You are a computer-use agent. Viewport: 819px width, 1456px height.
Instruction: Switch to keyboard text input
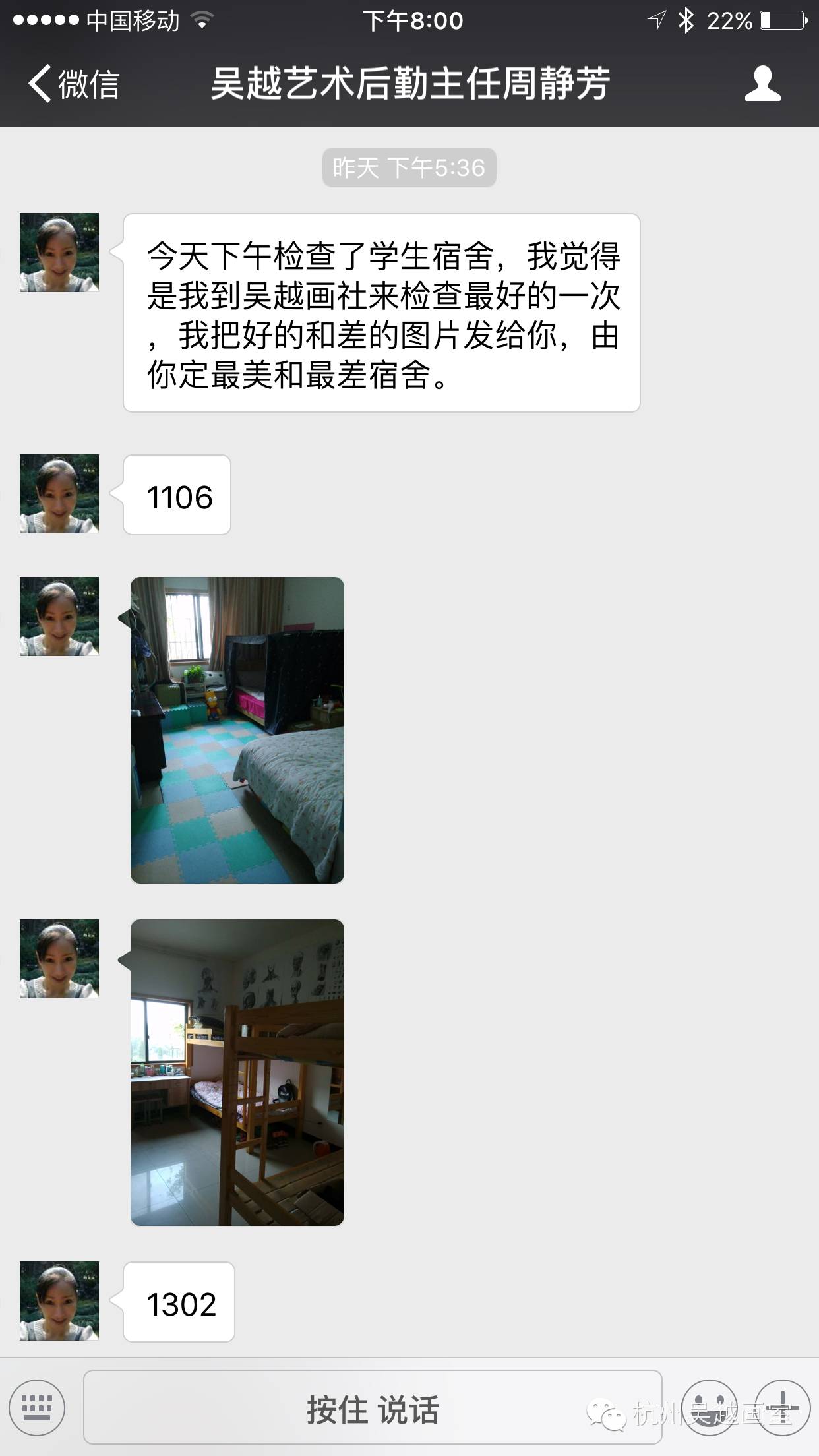point(38,1408)
